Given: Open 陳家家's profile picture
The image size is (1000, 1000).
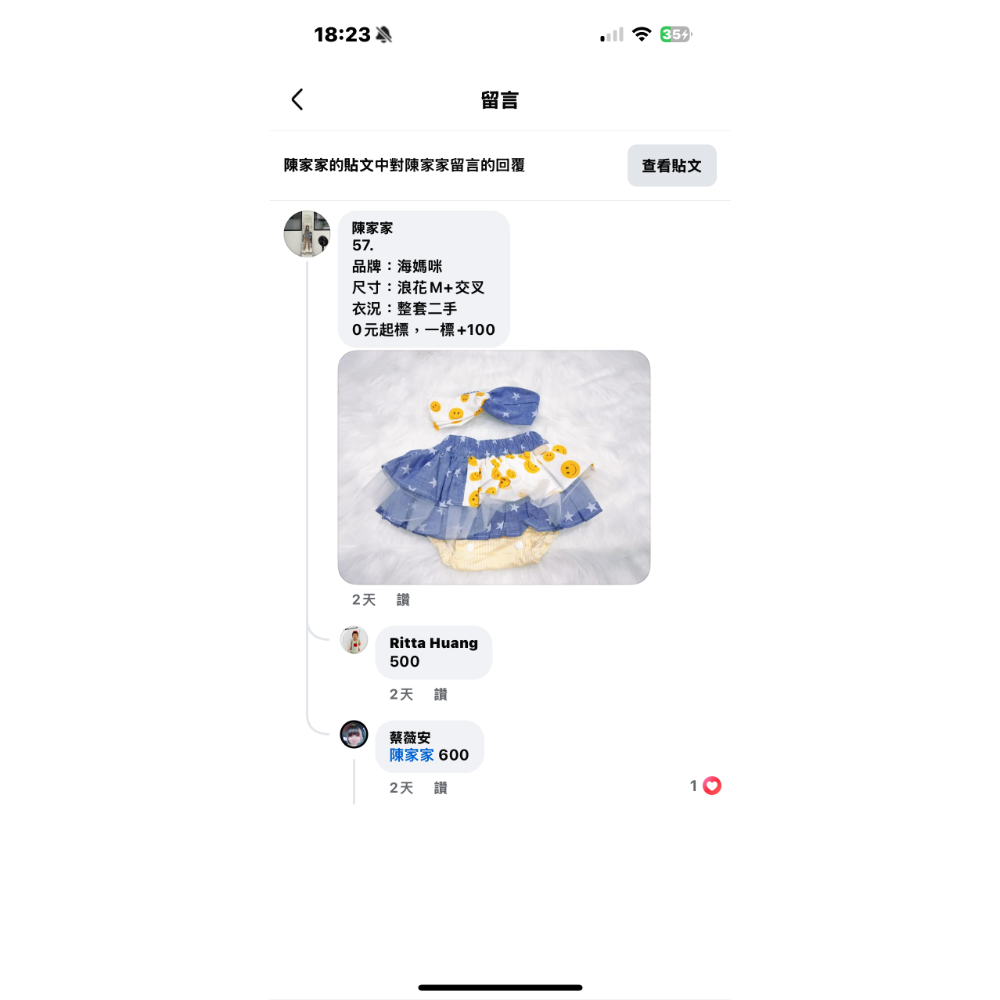Looking at the screenshot, I should (307, 234).
